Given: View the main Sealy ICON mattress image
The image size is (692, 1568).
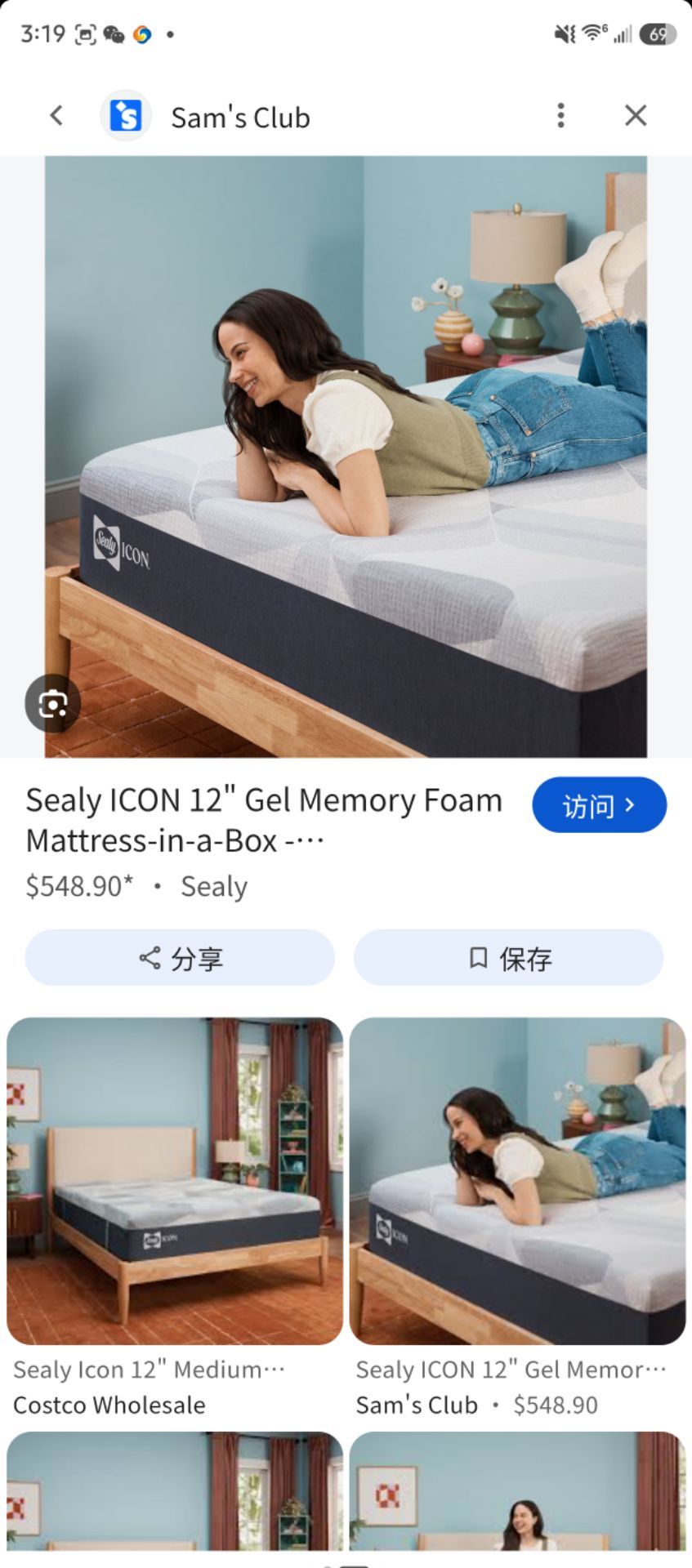Looking at the screenshot, I should tap(346, 457).
